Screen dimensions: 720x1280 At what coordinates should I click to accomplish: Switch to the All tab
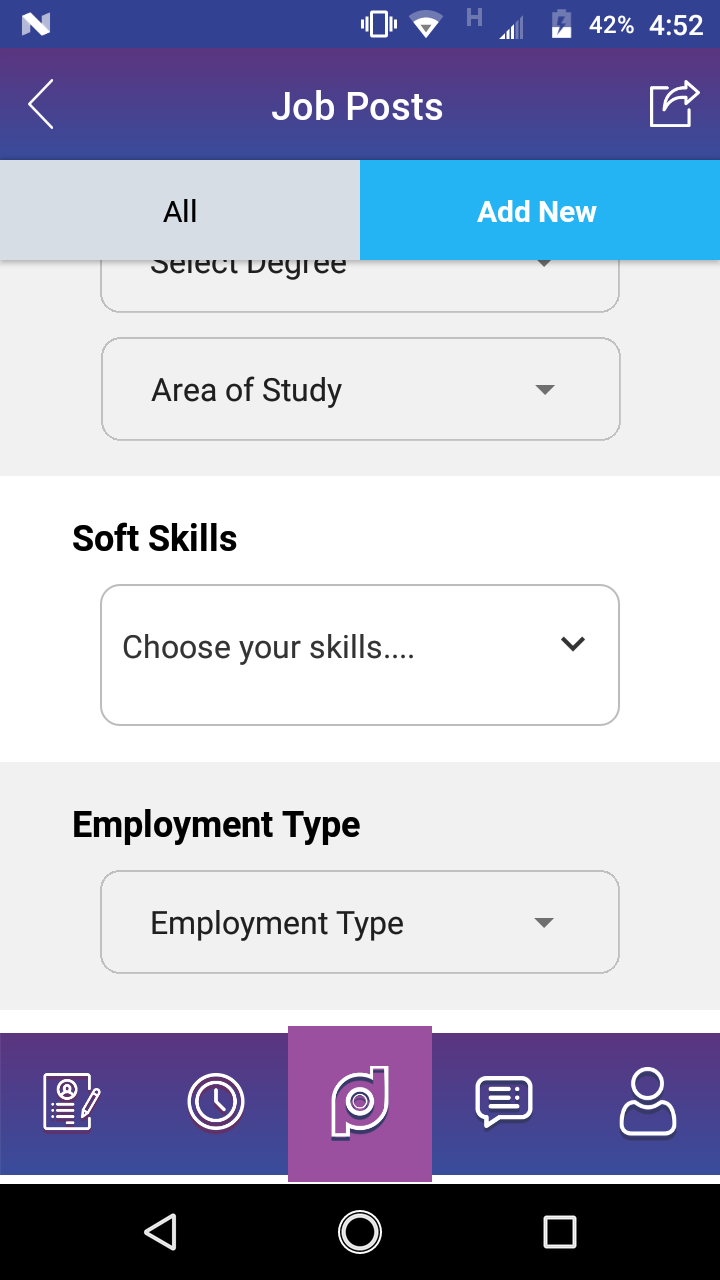(x=180, y=210)
